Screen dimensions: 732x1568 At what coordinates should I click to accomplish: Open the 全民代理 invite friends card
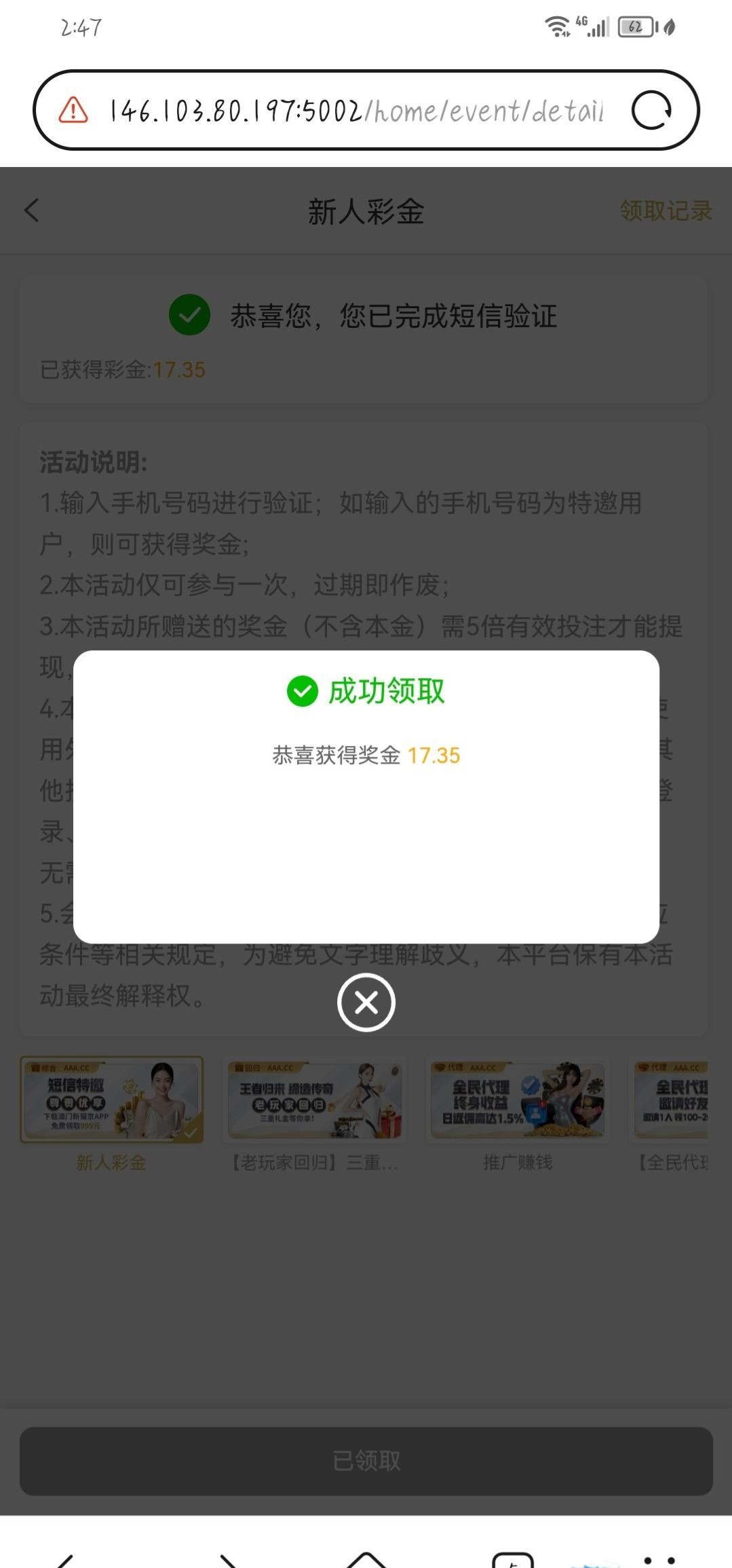pos(672,1100)
